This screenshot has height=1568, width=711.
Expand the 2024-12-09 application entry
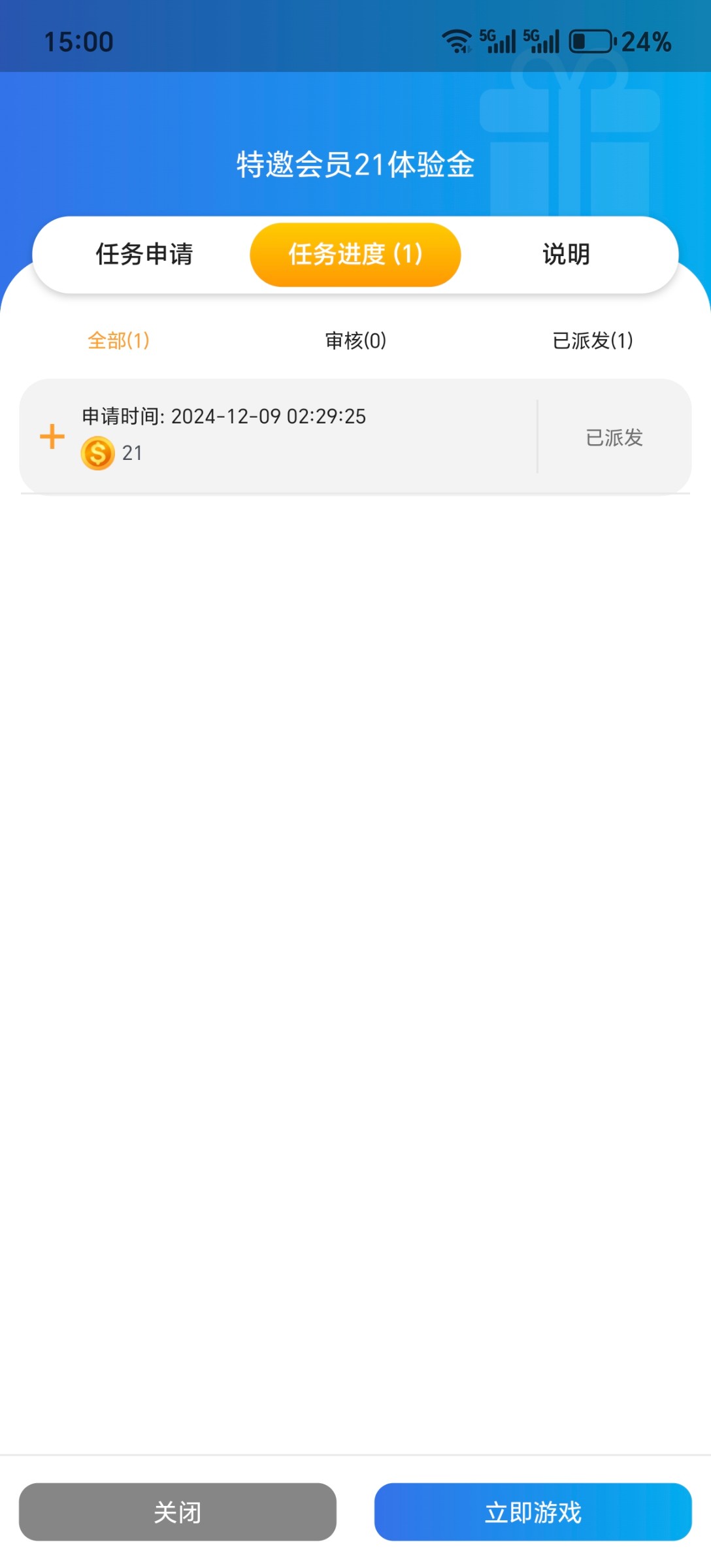52,436
